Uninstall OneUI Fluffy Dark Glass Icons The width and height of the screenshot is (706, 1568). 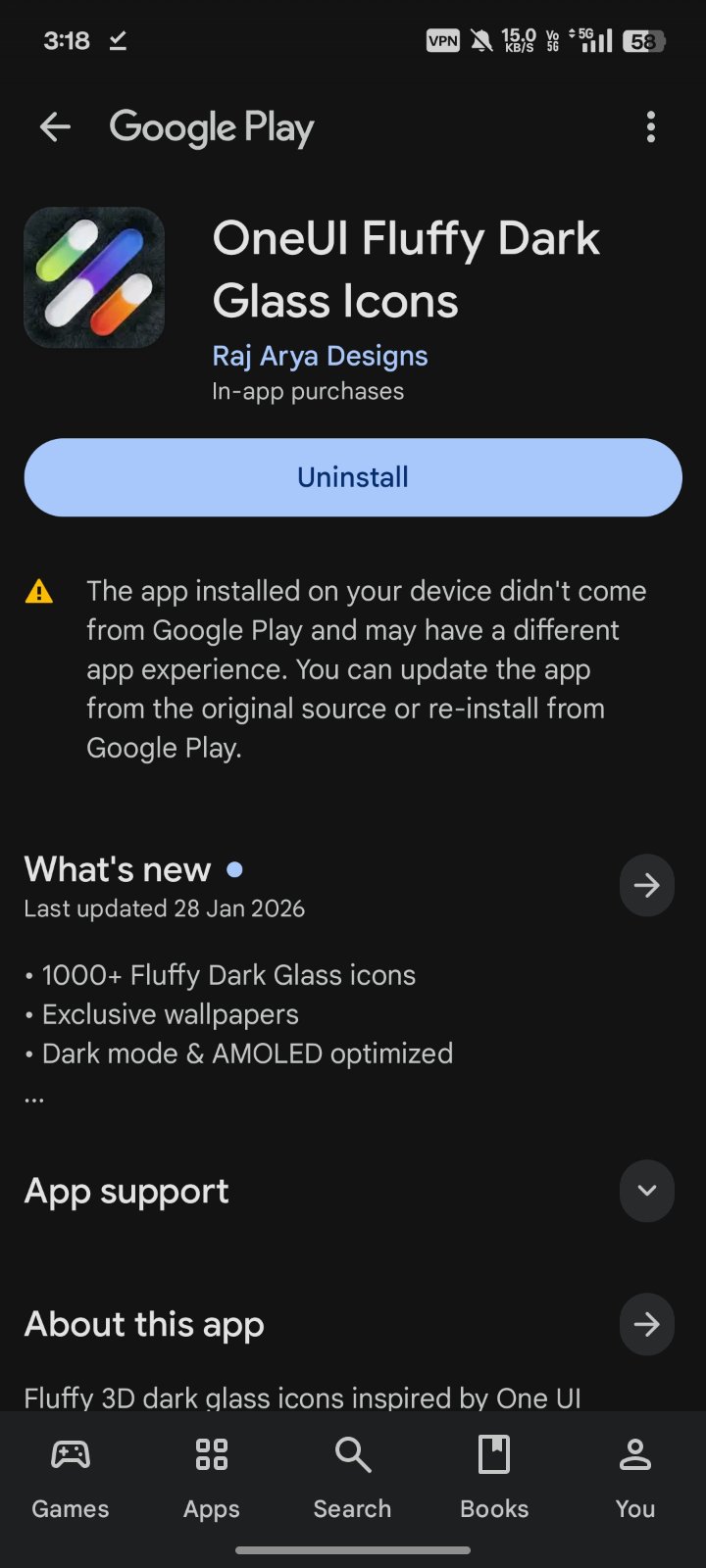point(353,477)
